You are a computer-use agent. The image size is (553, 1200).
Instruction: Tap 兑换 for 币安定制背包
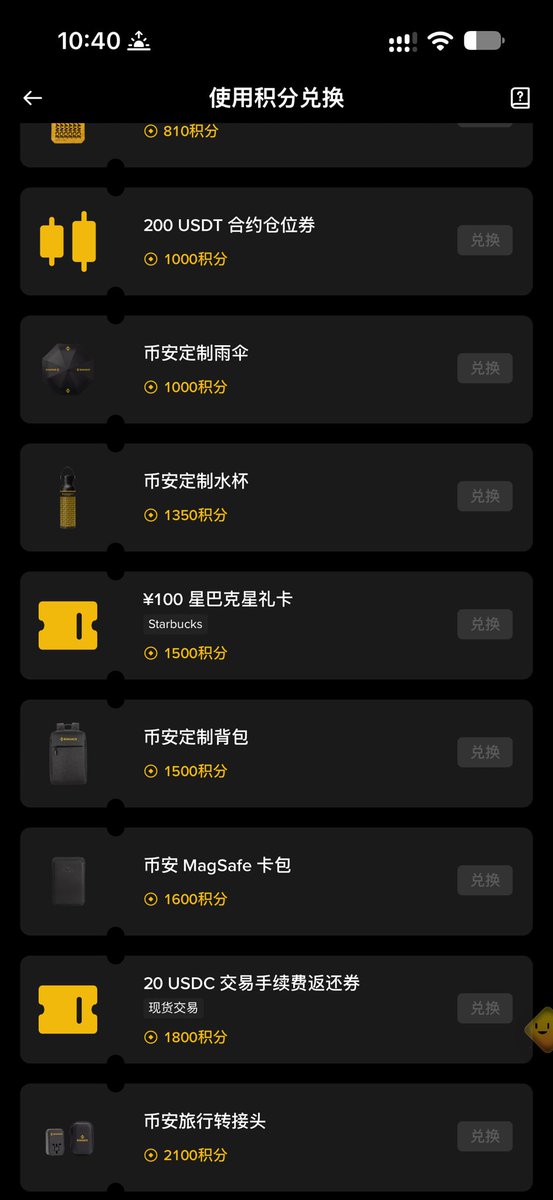tap(485, 752)
